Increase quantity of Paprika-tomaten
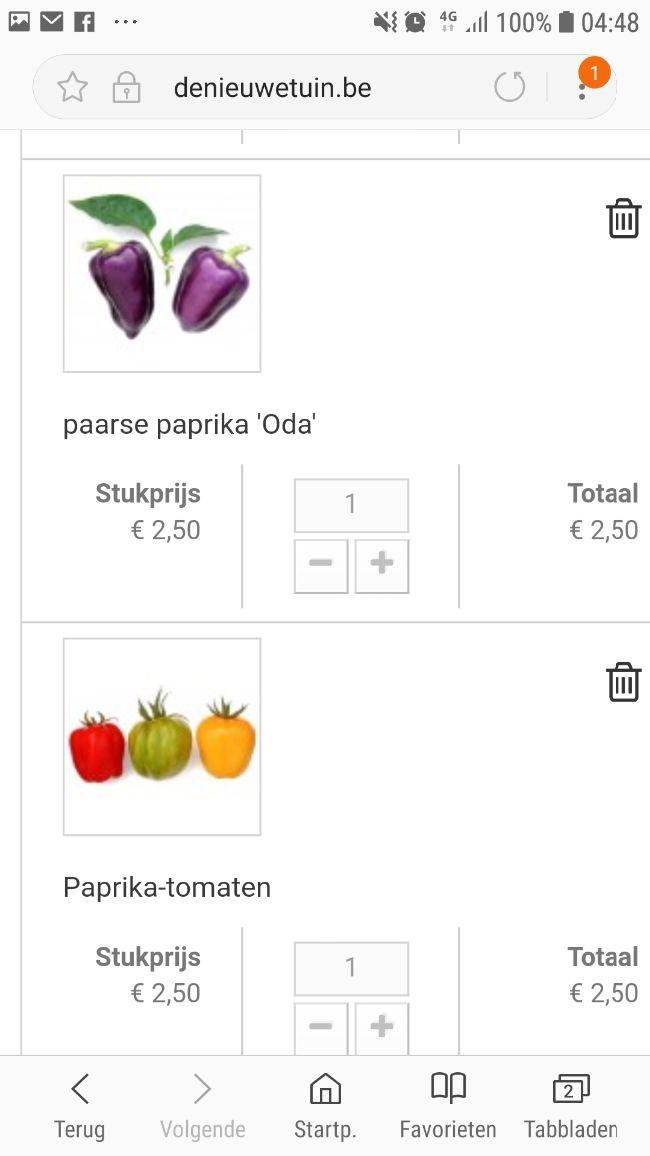The image size is (650, 1156). (x=382, y=1028)
